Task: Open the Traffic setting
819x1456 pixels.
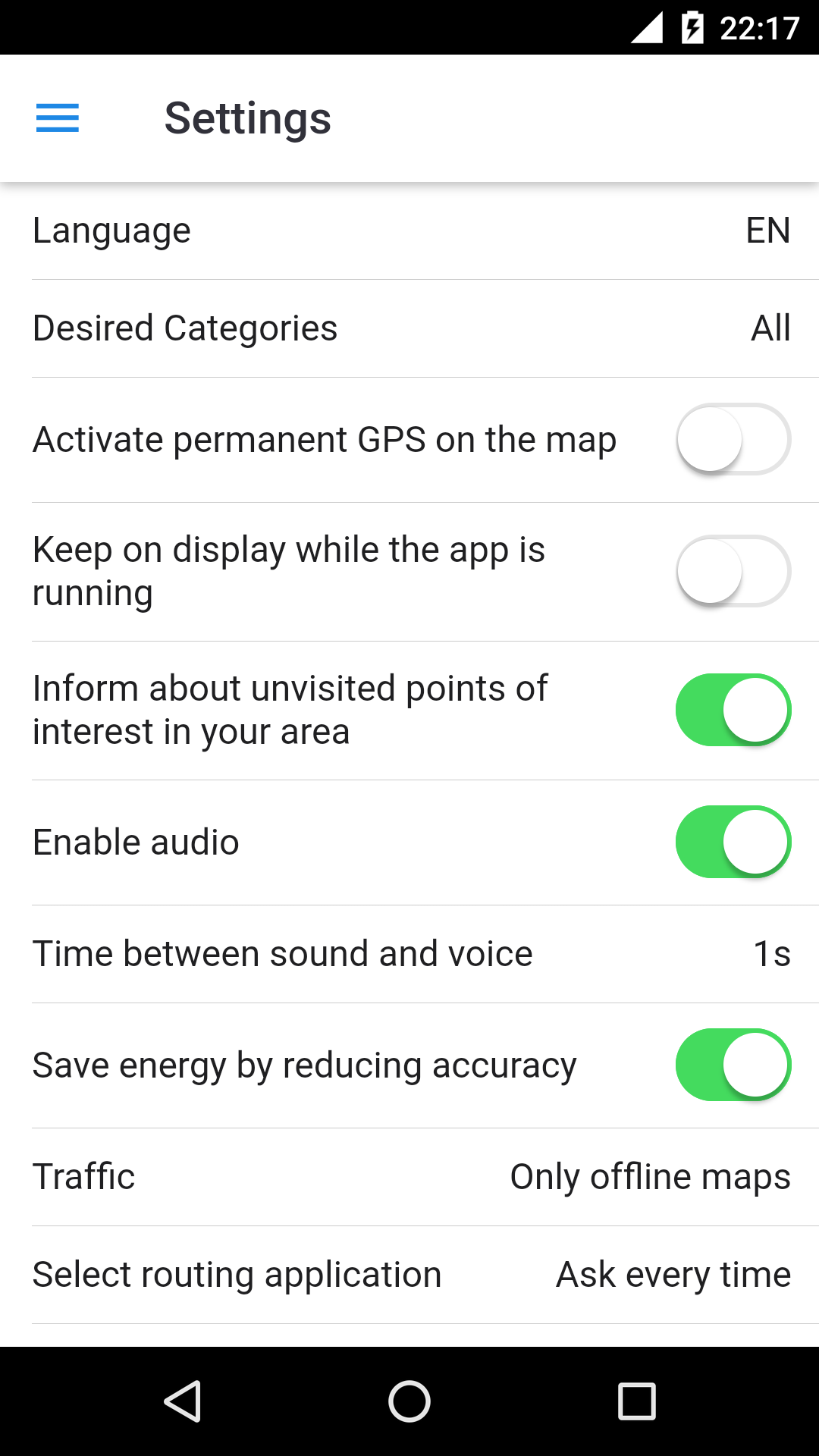Action: [409, 1177]
